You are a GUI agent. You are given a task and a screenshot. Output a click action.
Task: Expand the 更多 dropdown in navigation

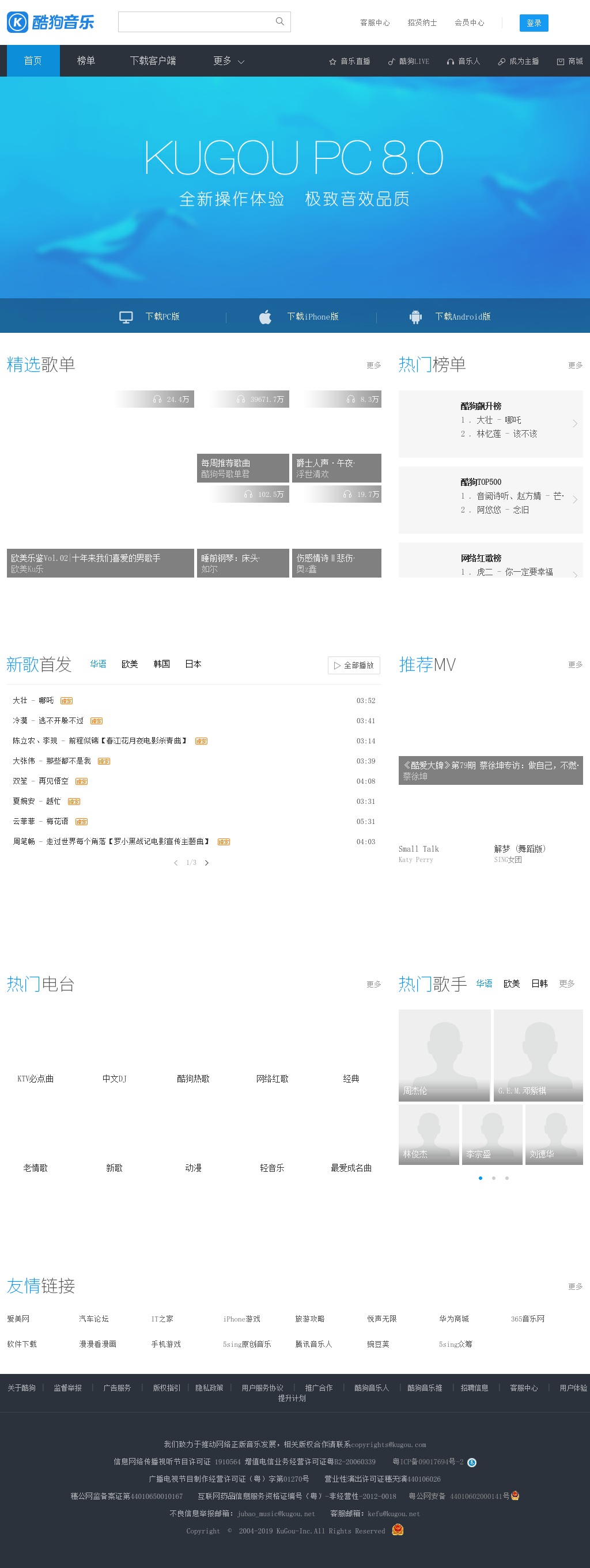click(x=228, y=61)
